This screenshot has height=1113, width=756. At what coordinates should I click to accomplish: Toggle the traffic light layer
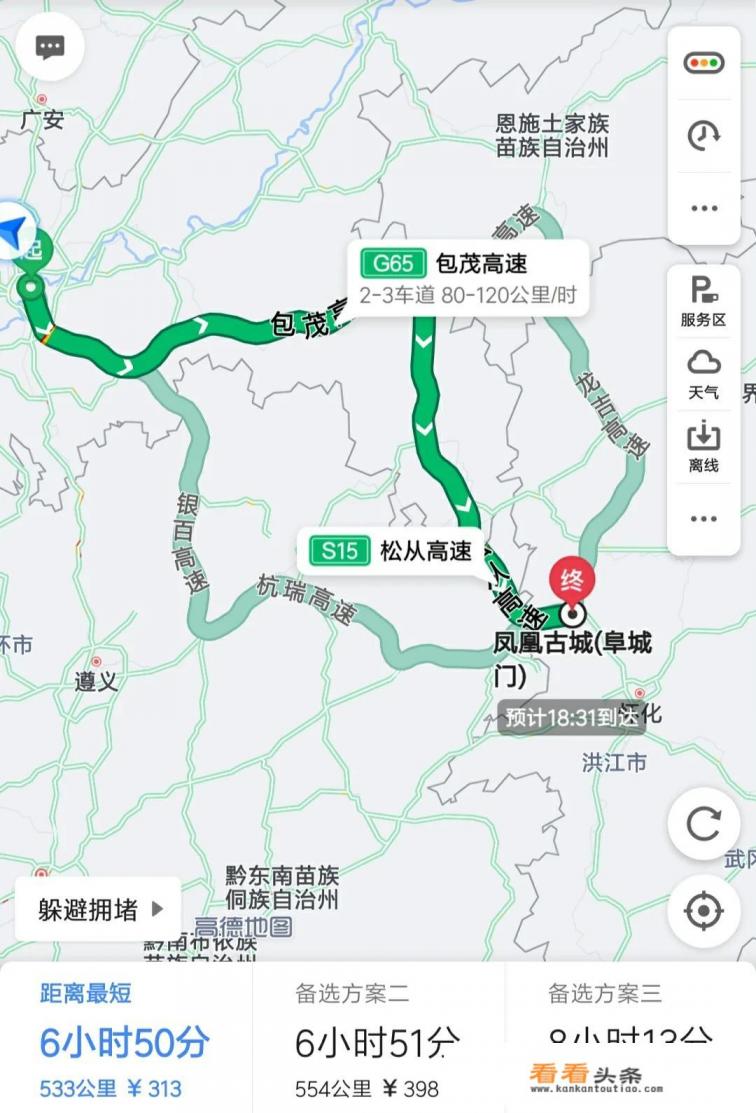click(703, 64)
